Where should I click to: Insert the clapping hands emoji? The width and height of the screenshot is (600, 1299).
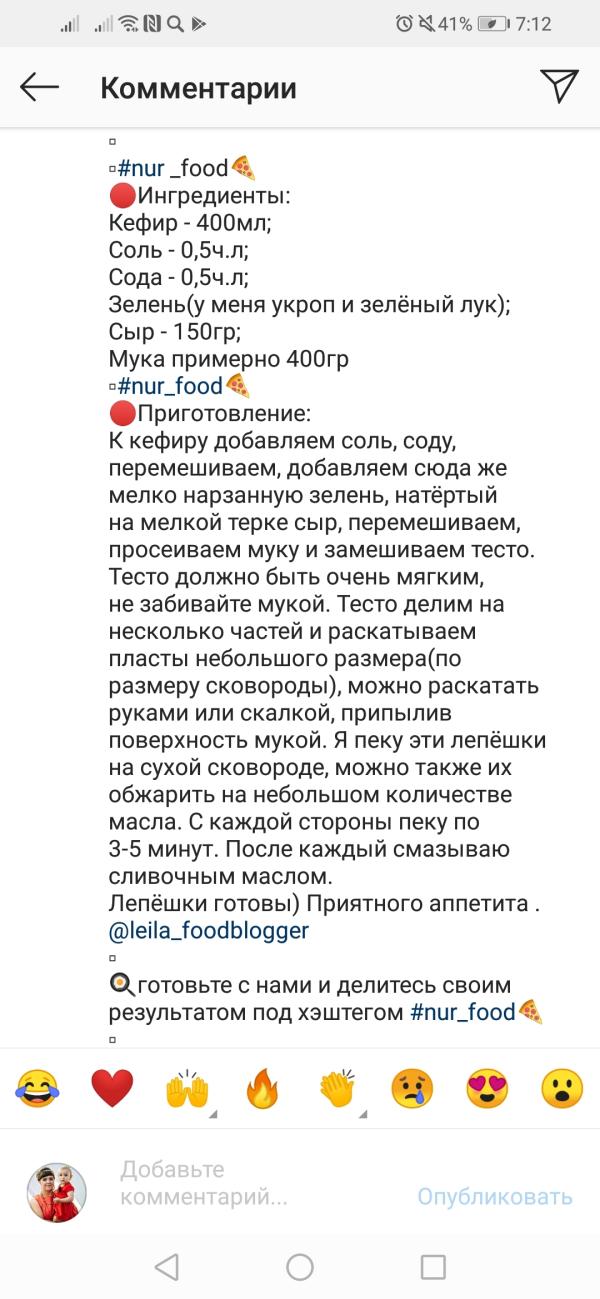338,1088
